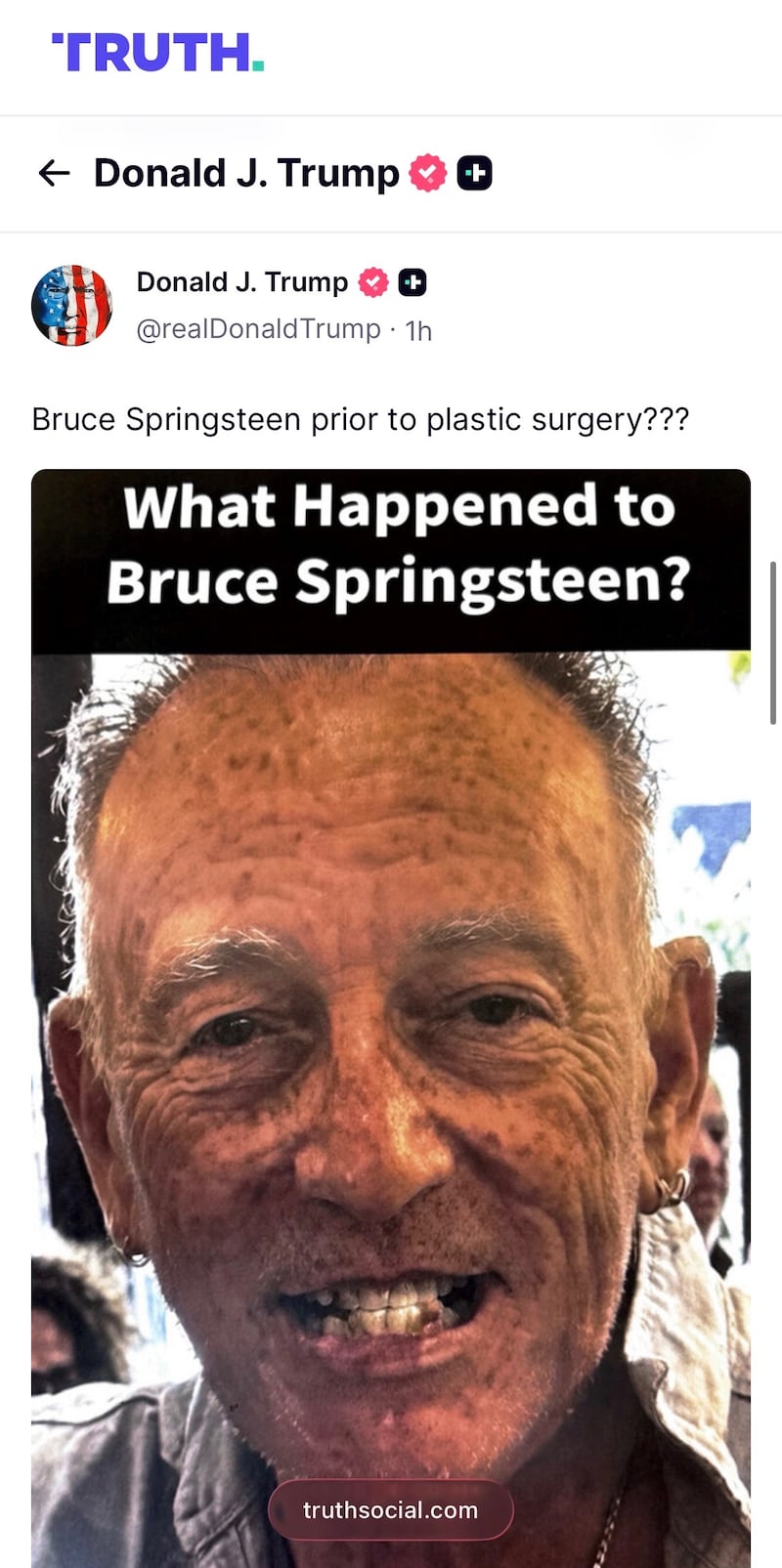Open the post author's profile avatar

tap(71, 305)
